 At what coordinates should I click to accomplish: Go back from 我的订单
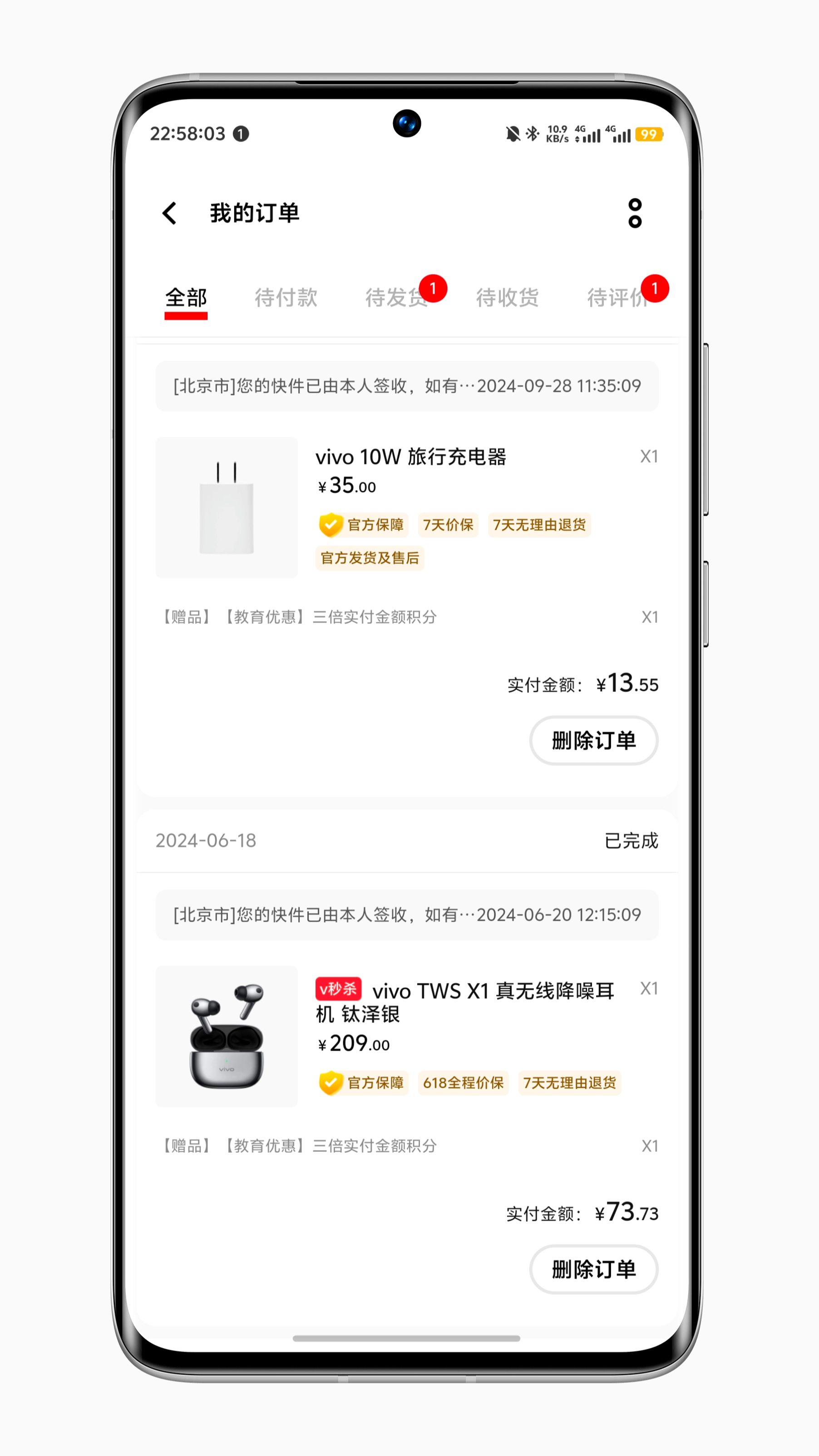tap(169, 213)
